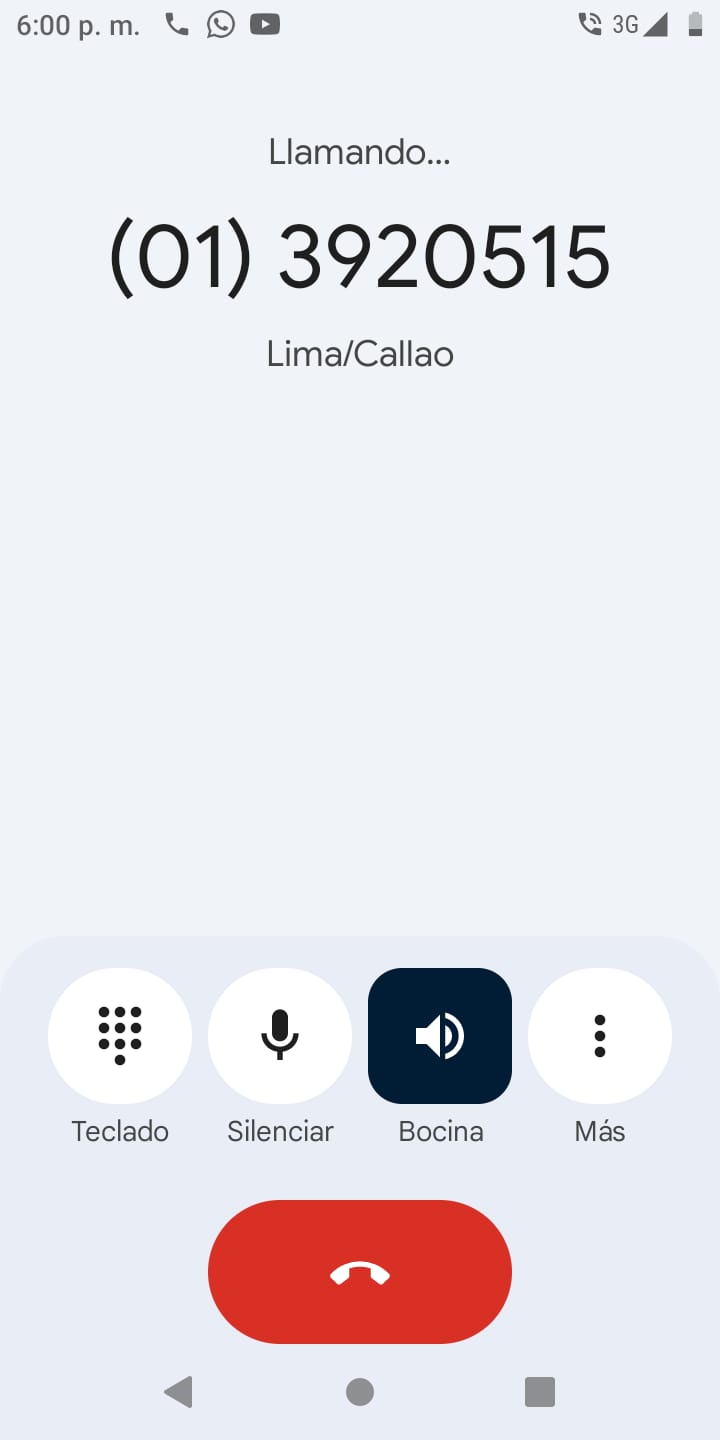Open the Teclado dial pad
The image size is (720, 1440).
[x=120, y=1035]
